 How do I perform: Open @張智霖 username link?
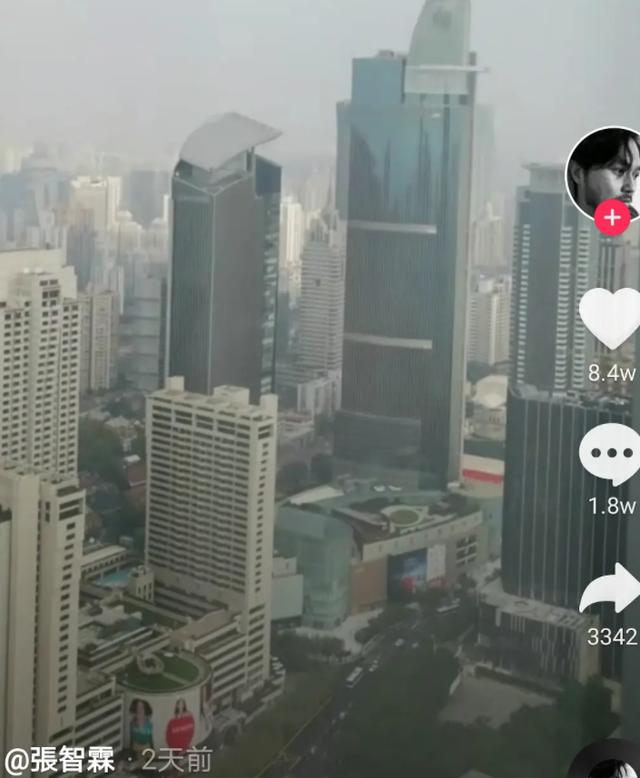60,760
